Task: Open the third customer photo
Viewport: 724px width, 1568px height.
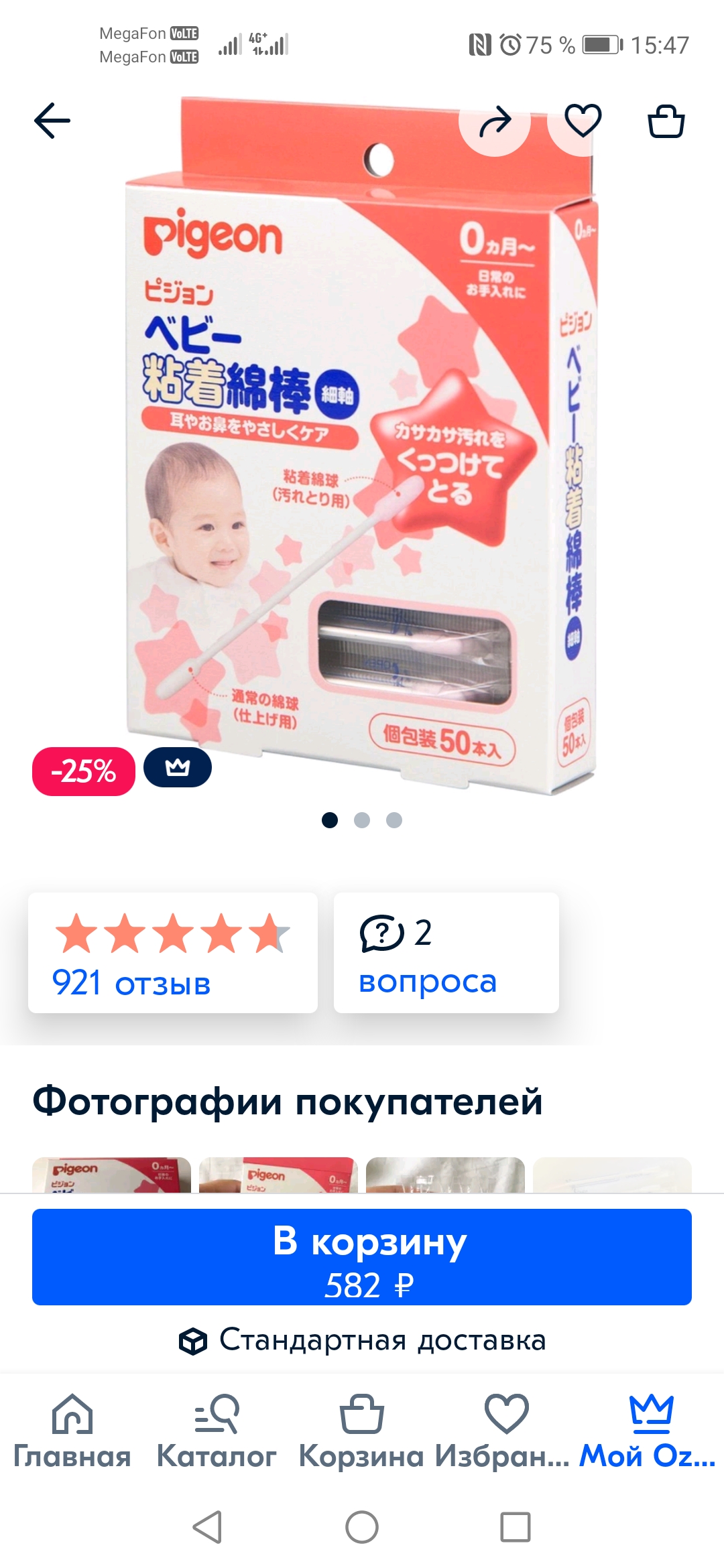Action: tap(445, 1175)
